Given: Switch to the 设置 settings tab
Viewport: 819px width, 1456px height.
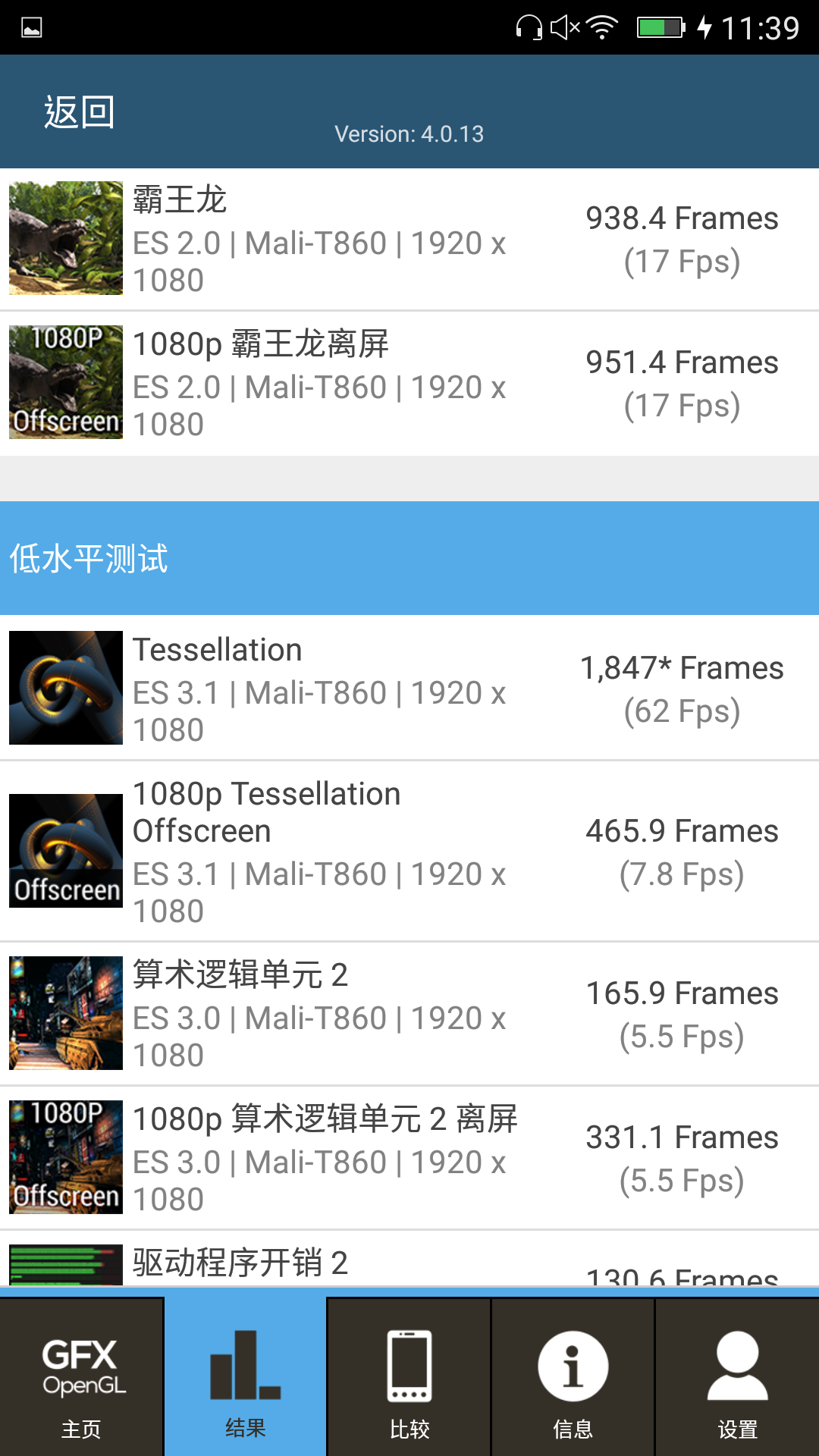Looking at the screenshot, I should [x=737, y=1377].
